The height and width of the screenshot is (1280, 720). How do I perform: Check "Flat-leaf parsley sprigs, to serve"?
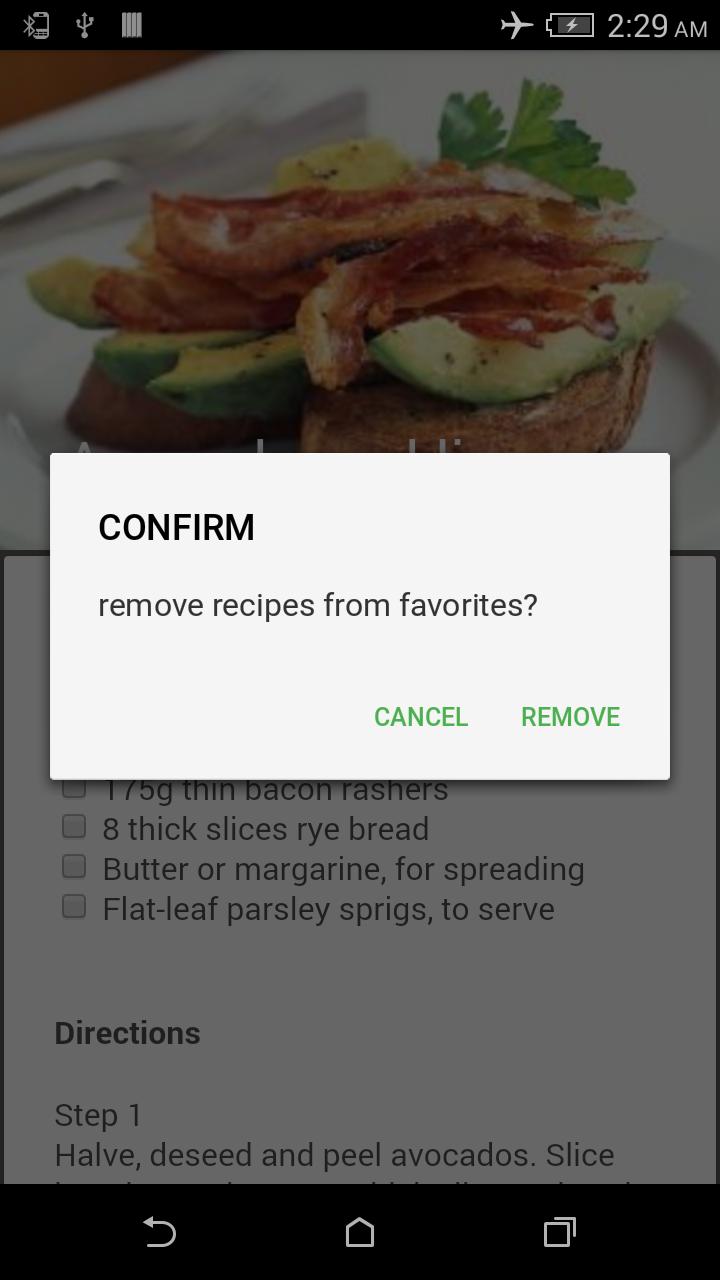point(74,906)
